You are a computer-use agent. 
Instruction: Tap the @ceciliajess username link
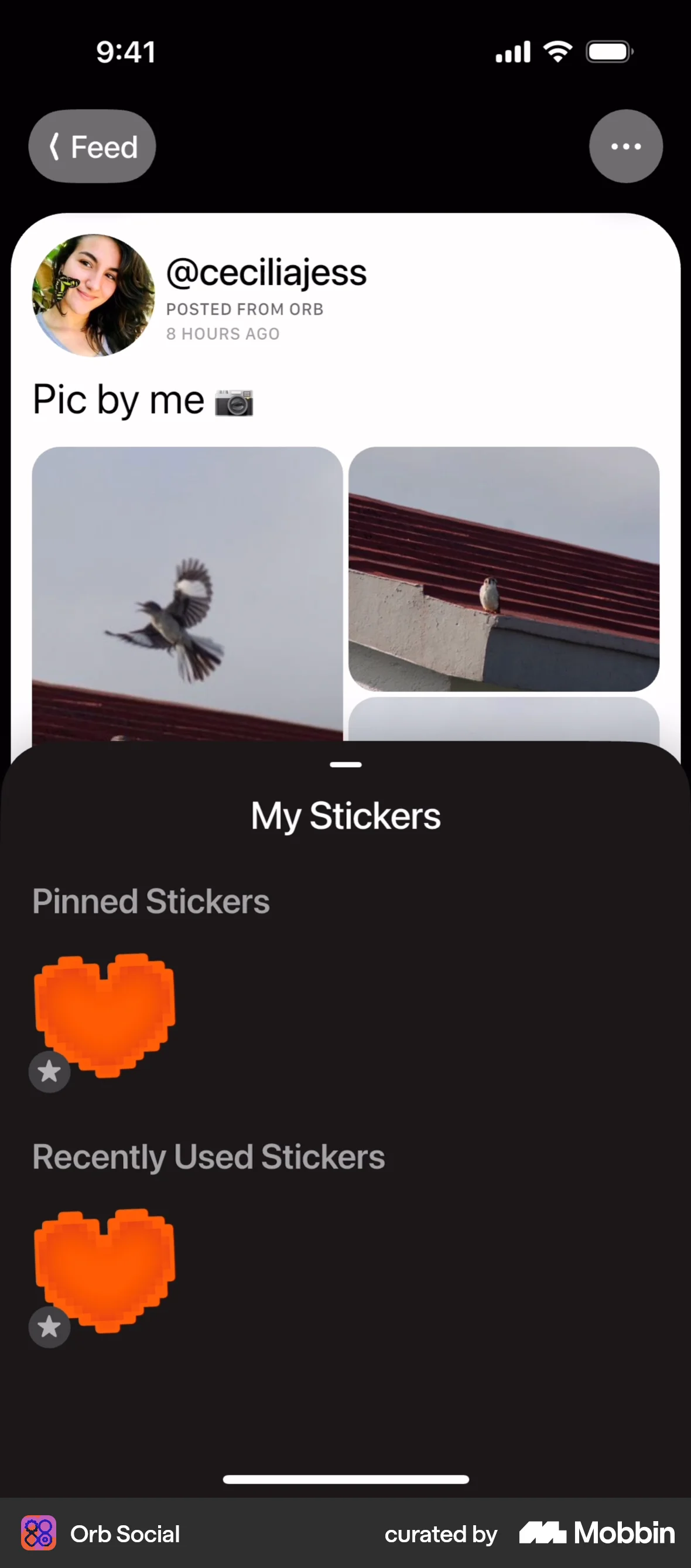[x=266, y=271]
